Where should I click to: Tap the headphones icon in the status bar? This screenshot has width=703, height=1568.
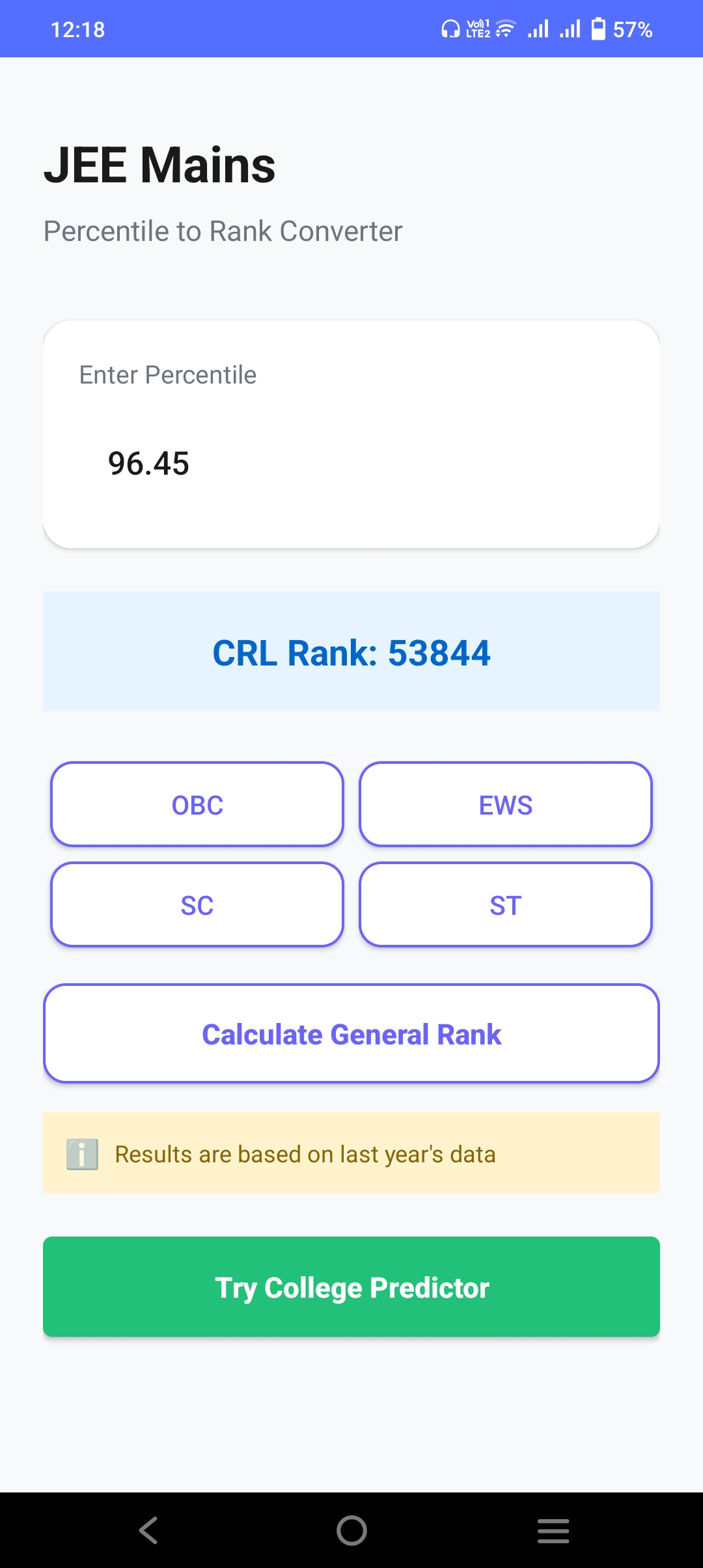click(450, 28)
